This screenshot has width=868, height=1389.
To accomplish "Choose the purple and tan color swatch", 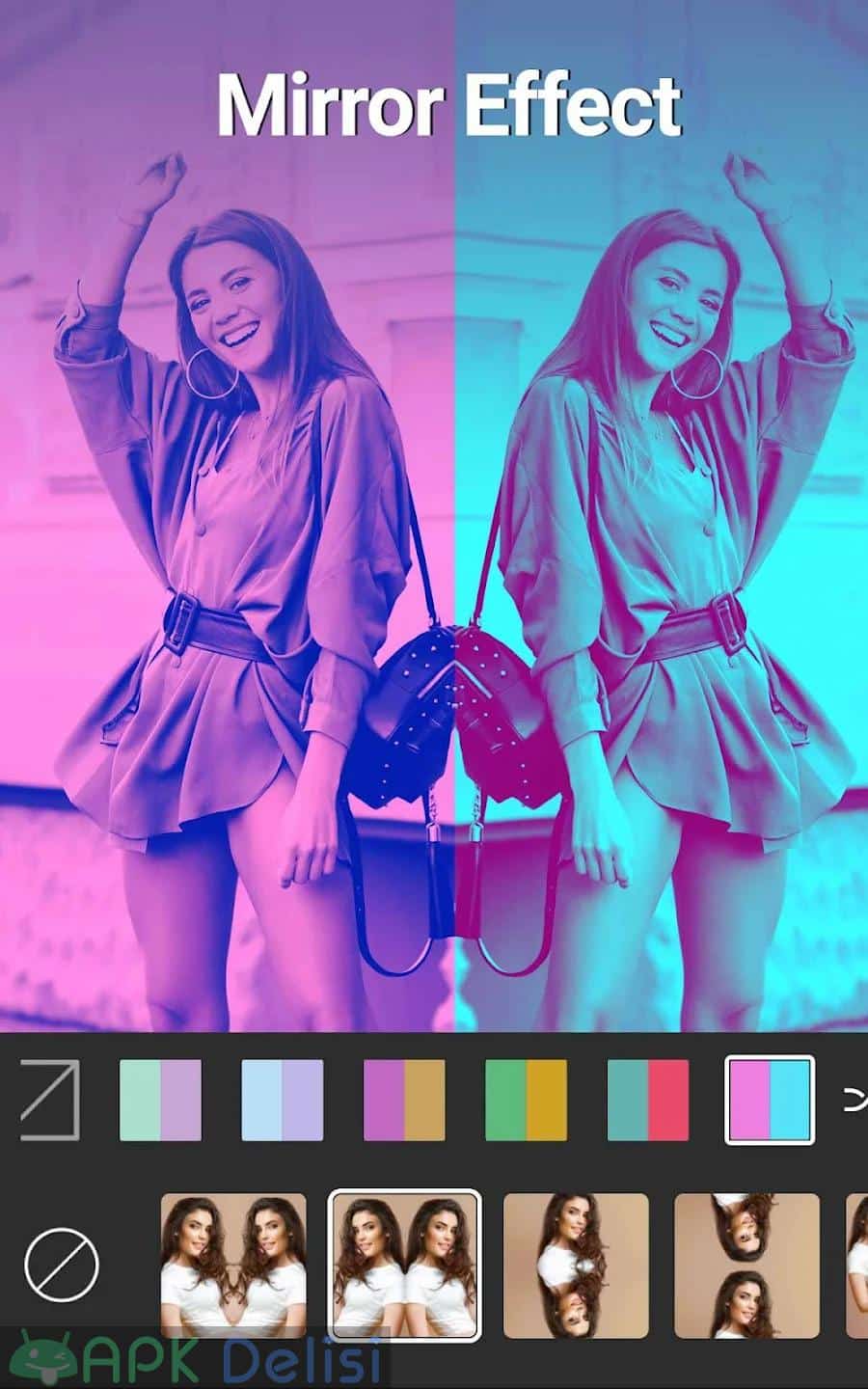I will [x=404, y=1100].
